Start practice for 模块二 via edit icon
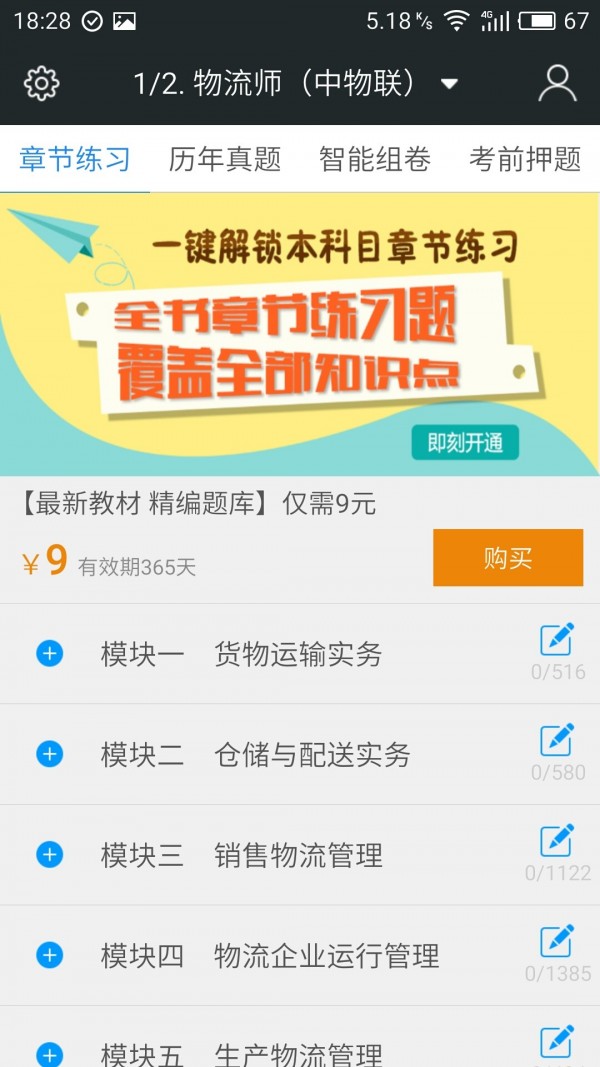Screen dimensions: 600x1067 click(x=557, y=740)
